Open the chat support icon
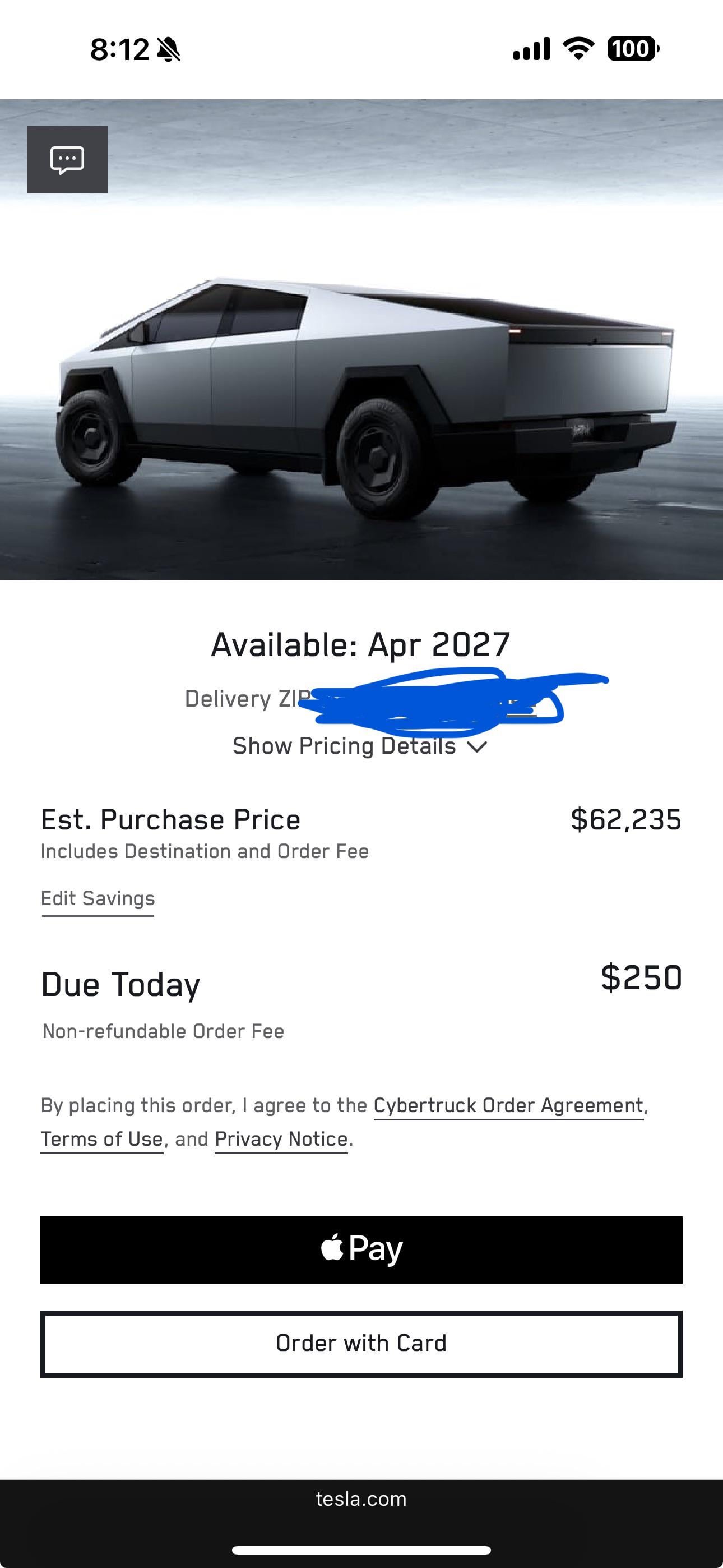Screen dimensions: 723x1568 67,160
